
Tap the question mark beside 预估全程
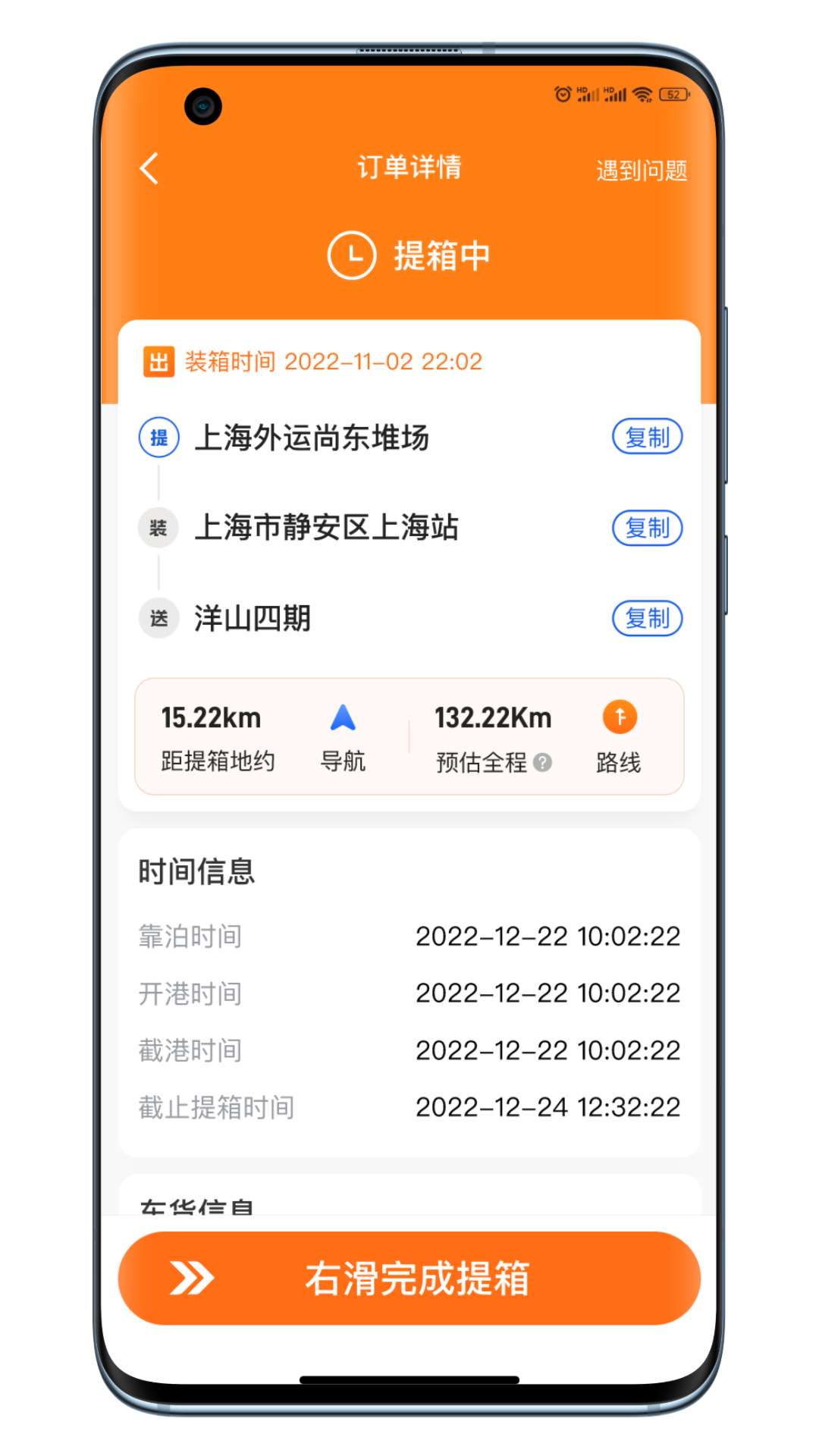click(544, 763)
